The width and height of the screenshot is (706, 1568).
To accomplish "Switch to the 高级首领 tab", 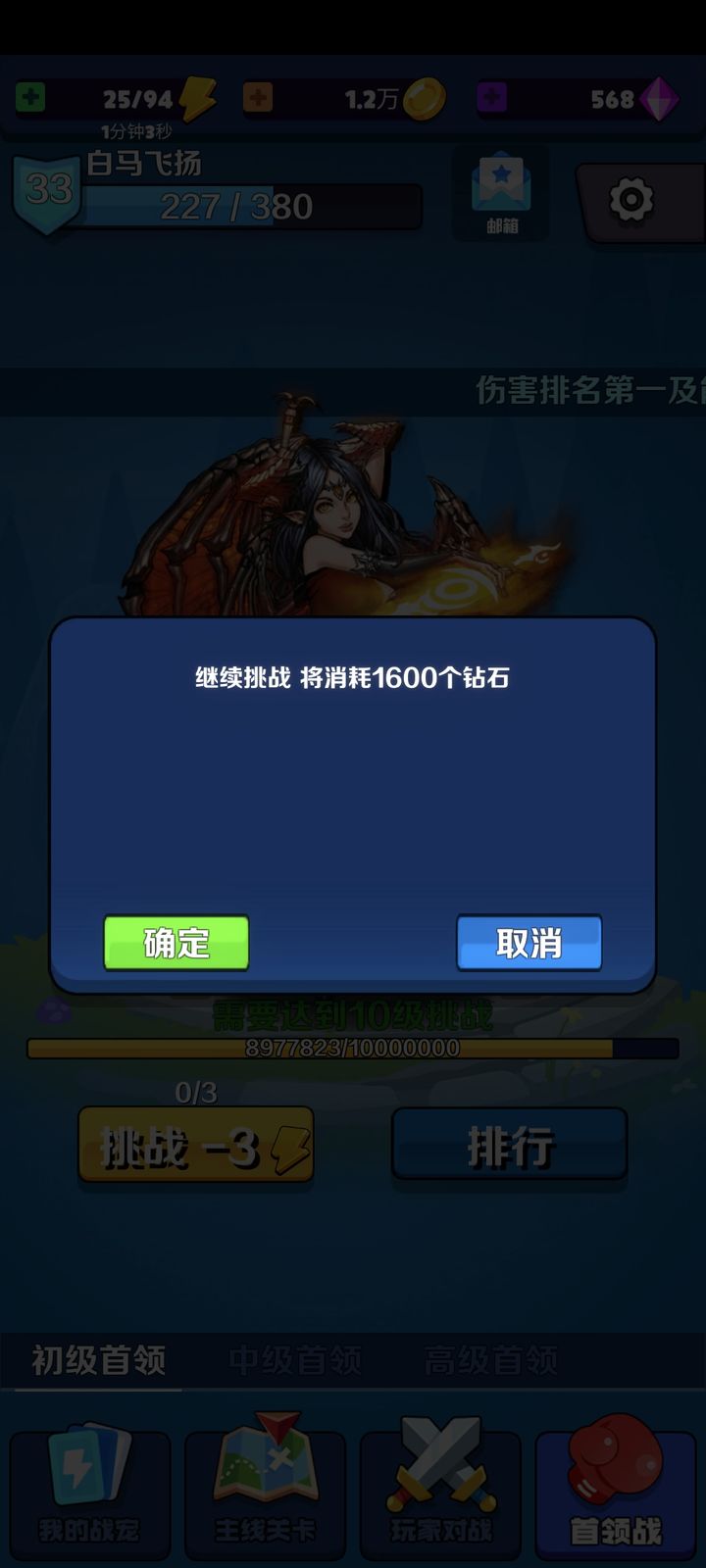I will [x=490, y=1357].
